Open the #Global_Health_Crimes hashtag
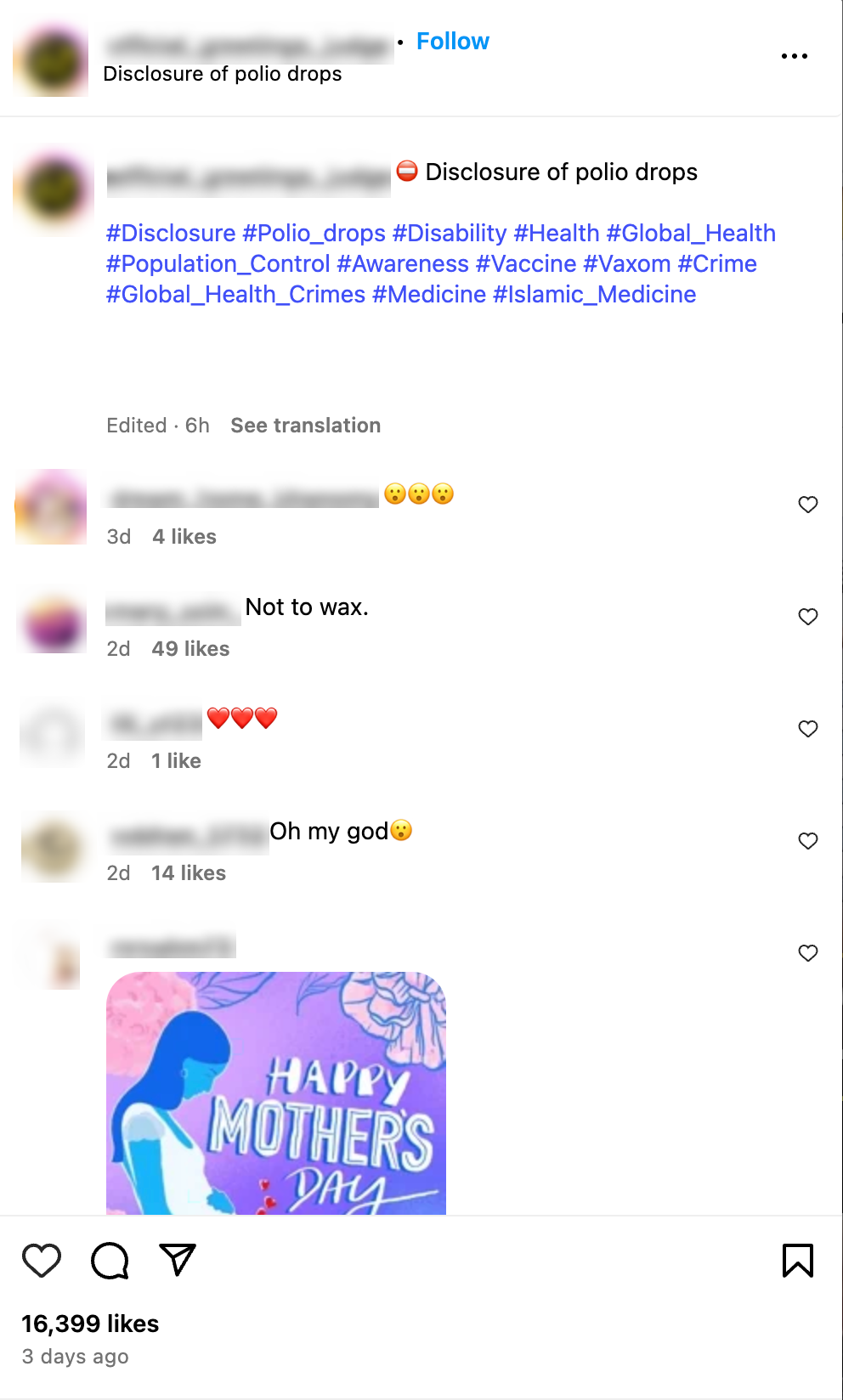843x1400 pixels. (235, 294)
